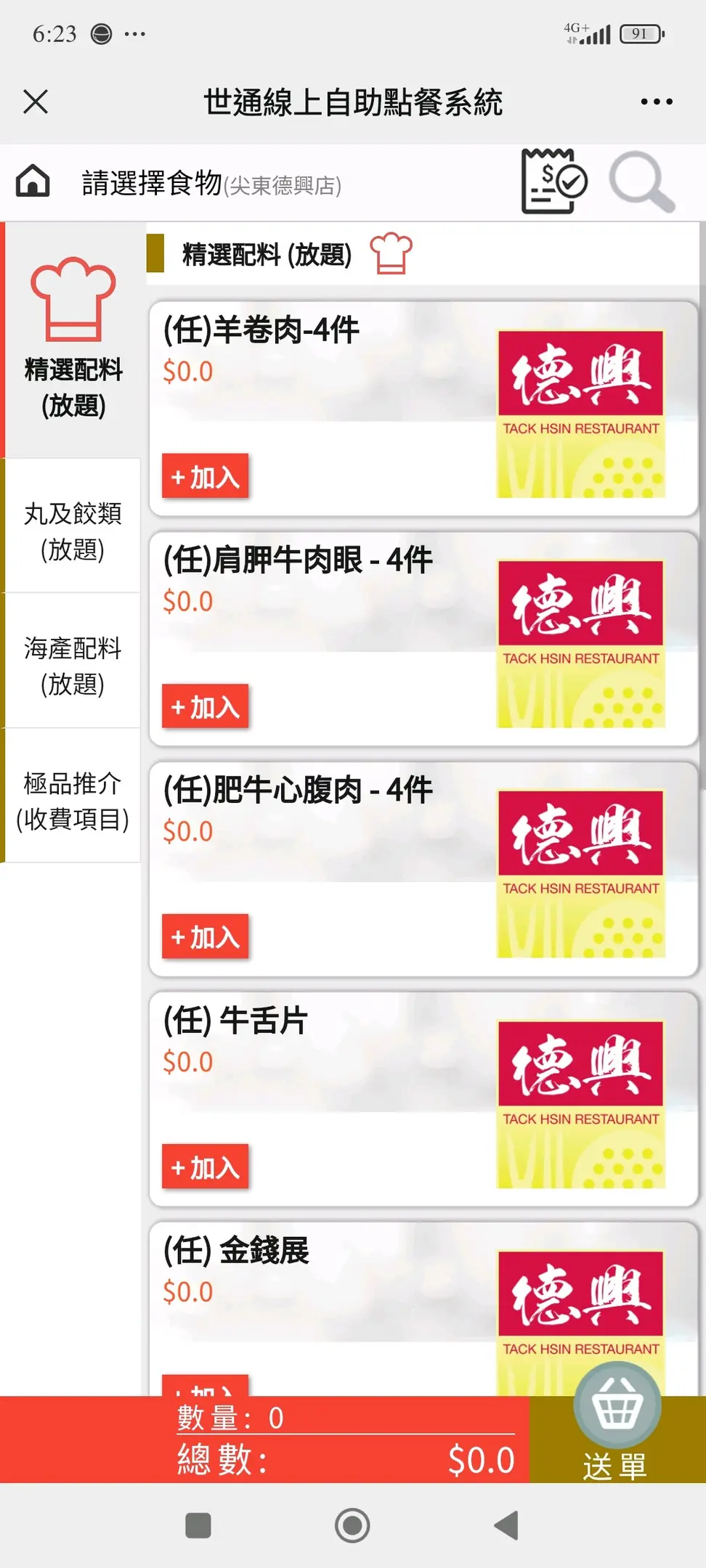
Task: Go to the home icon
Action: coord(33,181)
